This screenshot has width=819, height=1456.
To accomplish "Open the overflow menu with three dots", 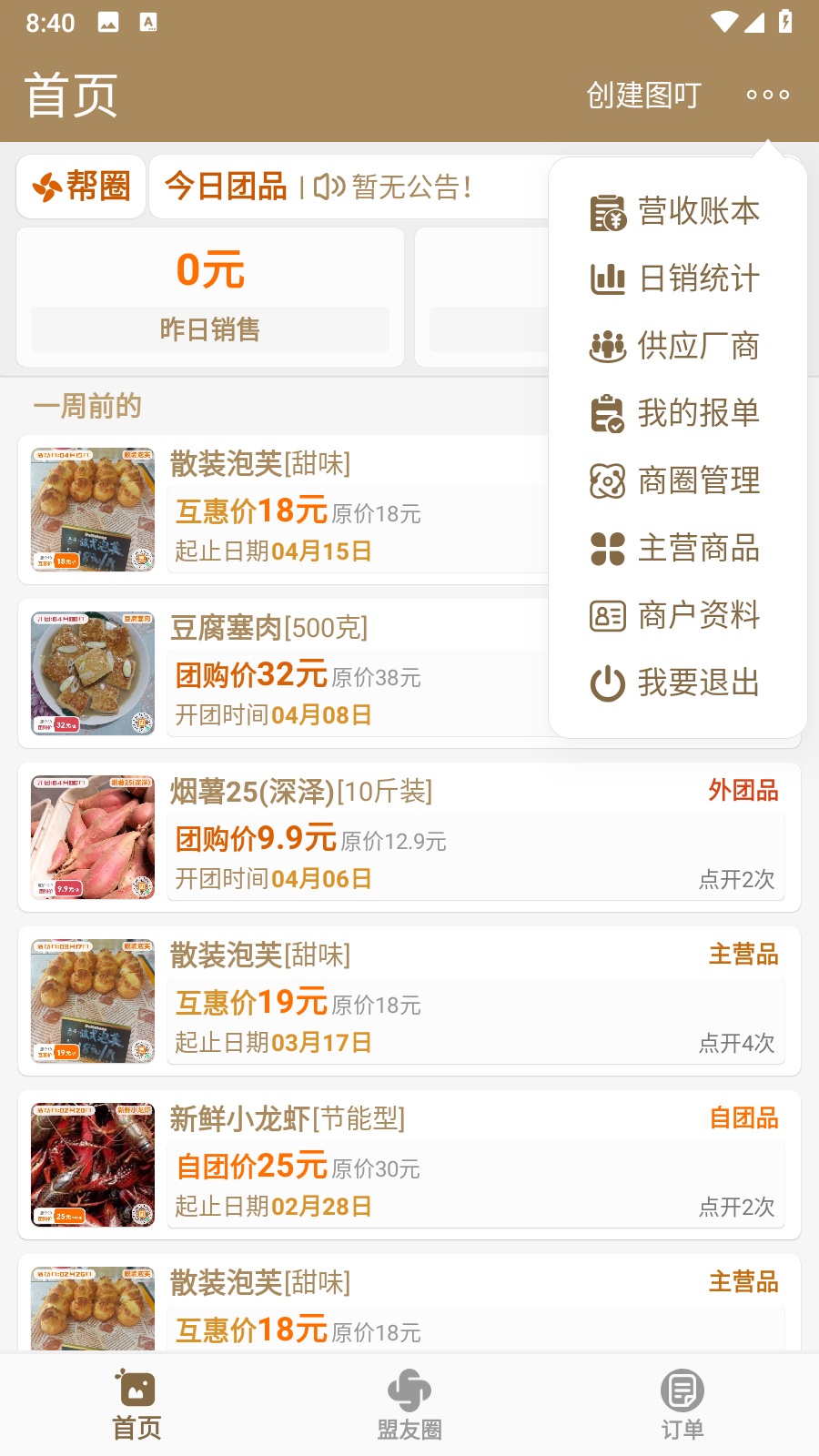I will (767, 95).
